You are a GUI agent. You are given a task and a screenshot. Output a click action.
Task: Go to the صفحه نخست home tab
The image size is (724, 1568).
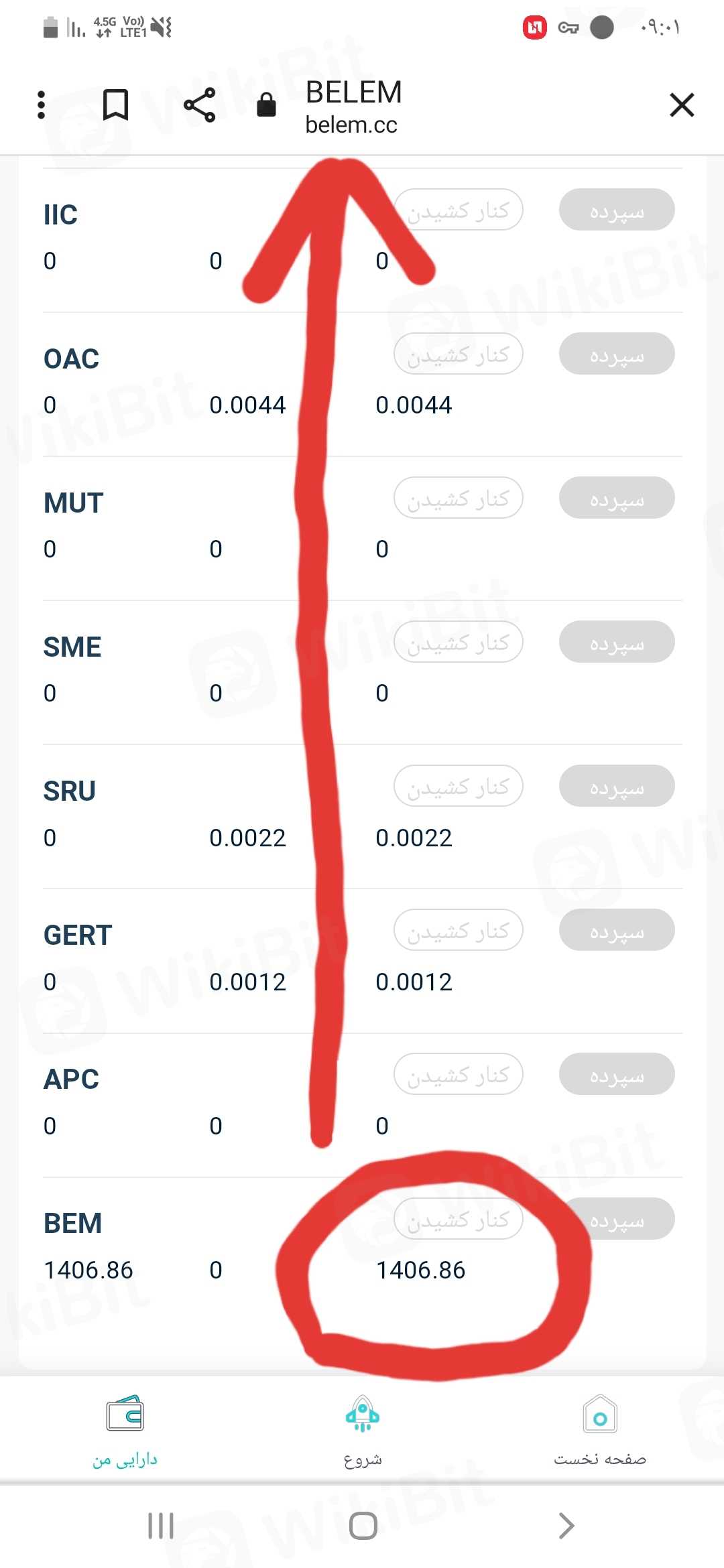600,1431
